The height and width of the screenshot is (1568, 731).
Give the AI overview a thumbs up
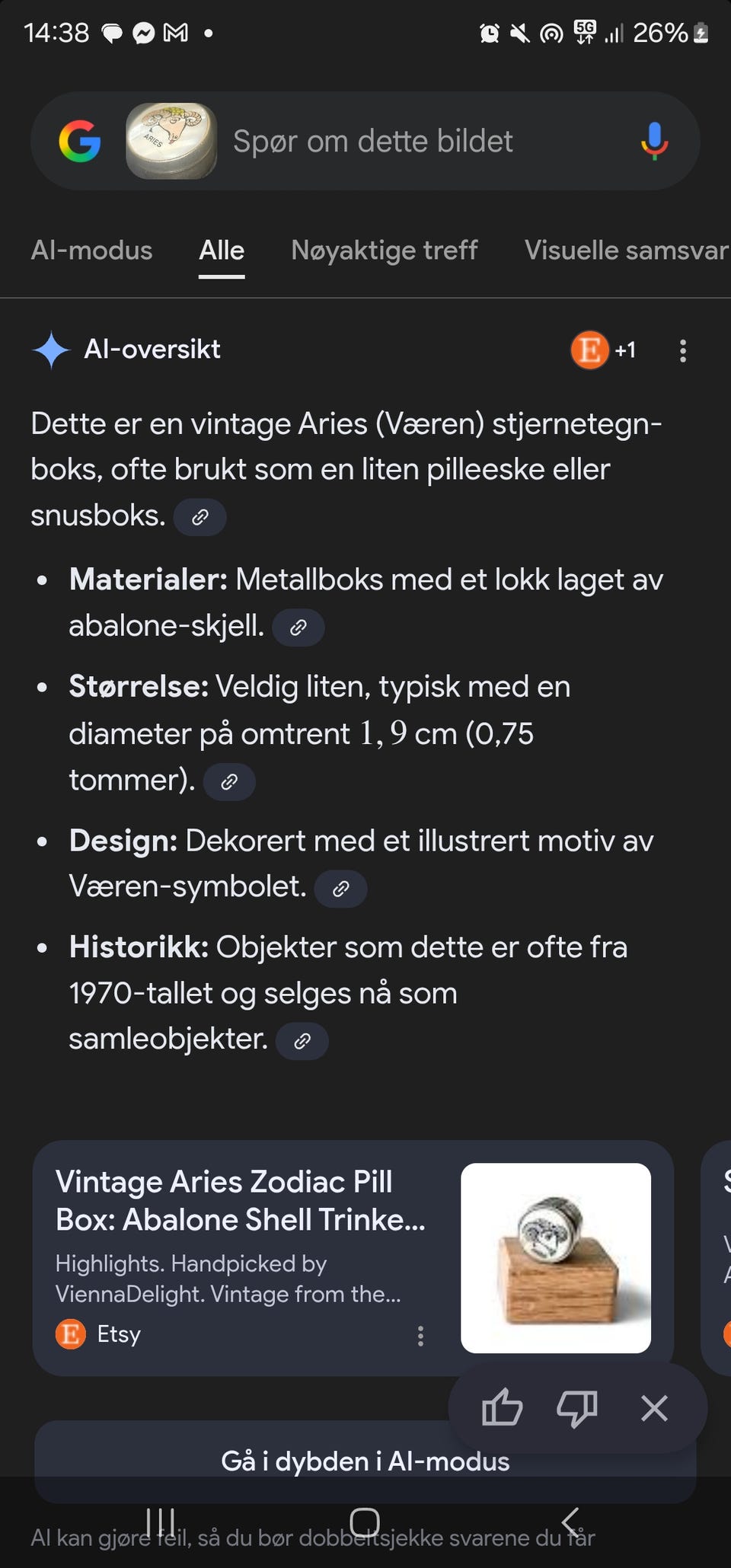[x=503, y=1408]
